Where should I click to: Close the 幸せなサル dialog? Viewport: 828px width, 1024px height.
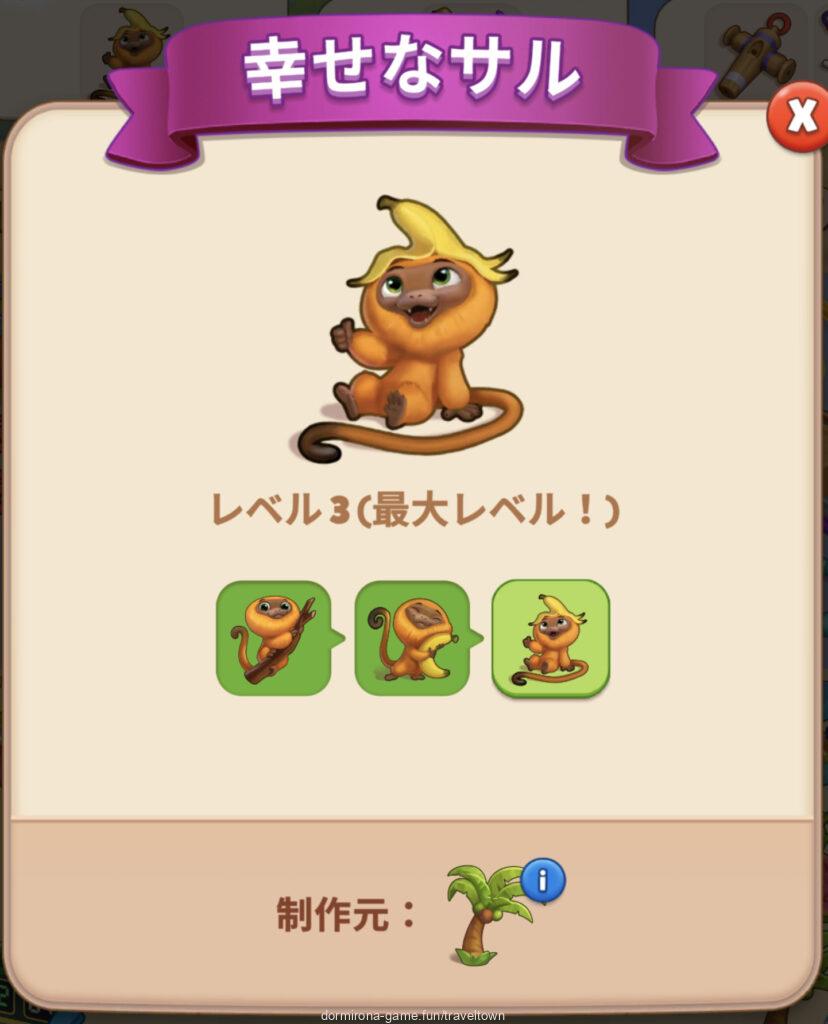pyautogui.click(x=799, y=117)
